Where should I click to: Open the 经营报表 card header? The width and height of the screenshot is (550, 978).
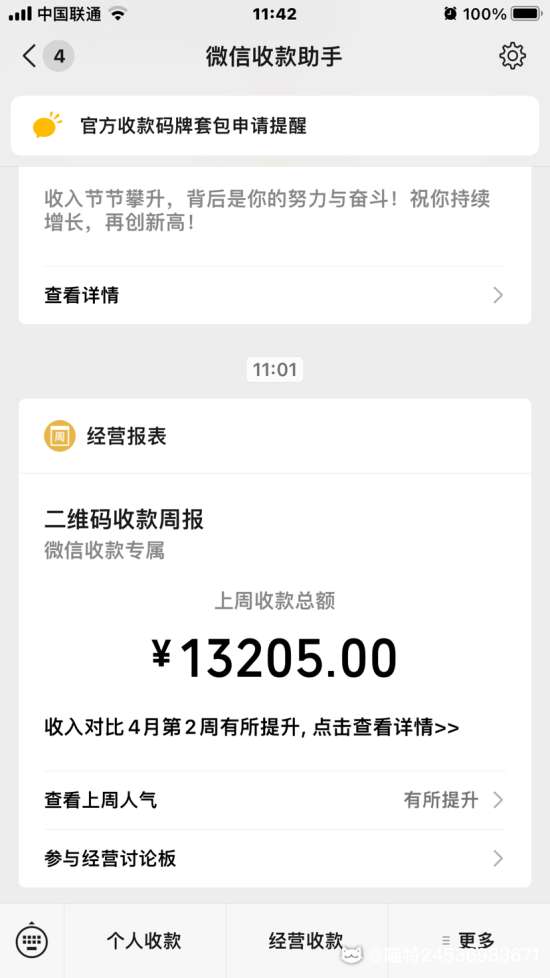pyautogui.click(x=275, y=436)
